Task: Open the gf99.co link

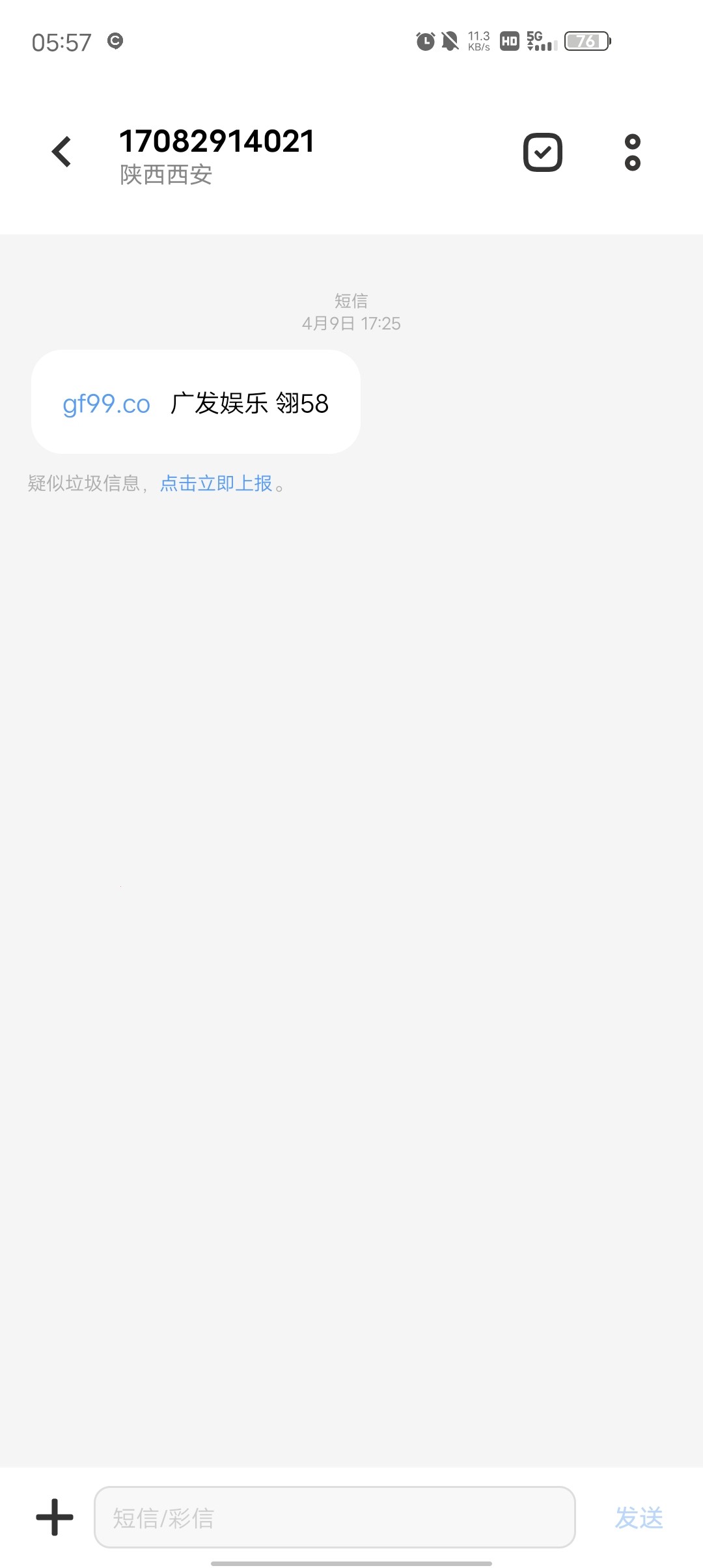Action: pyautogui.click(x=107, y=404)
